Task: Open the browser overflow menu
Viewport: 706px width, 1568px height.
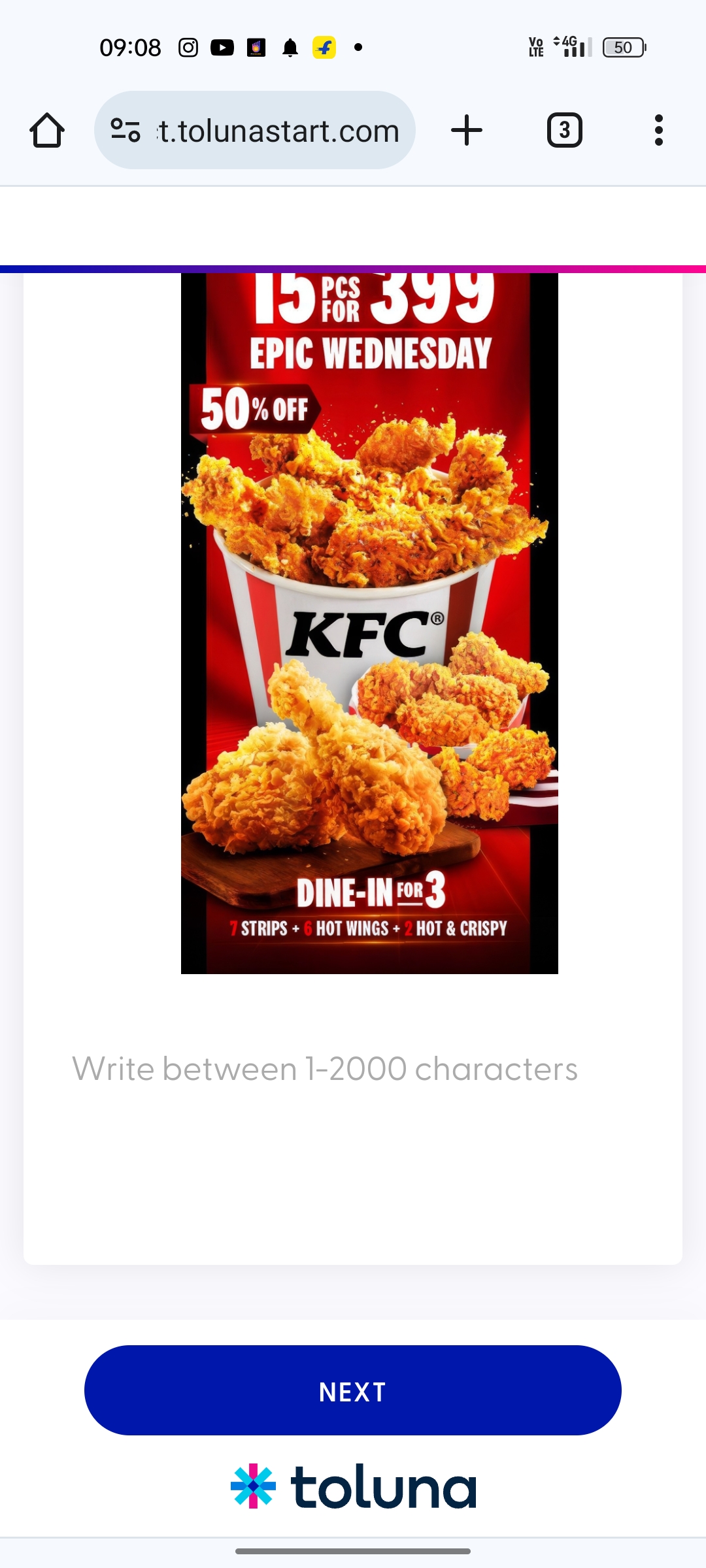Action: [659, 130]
